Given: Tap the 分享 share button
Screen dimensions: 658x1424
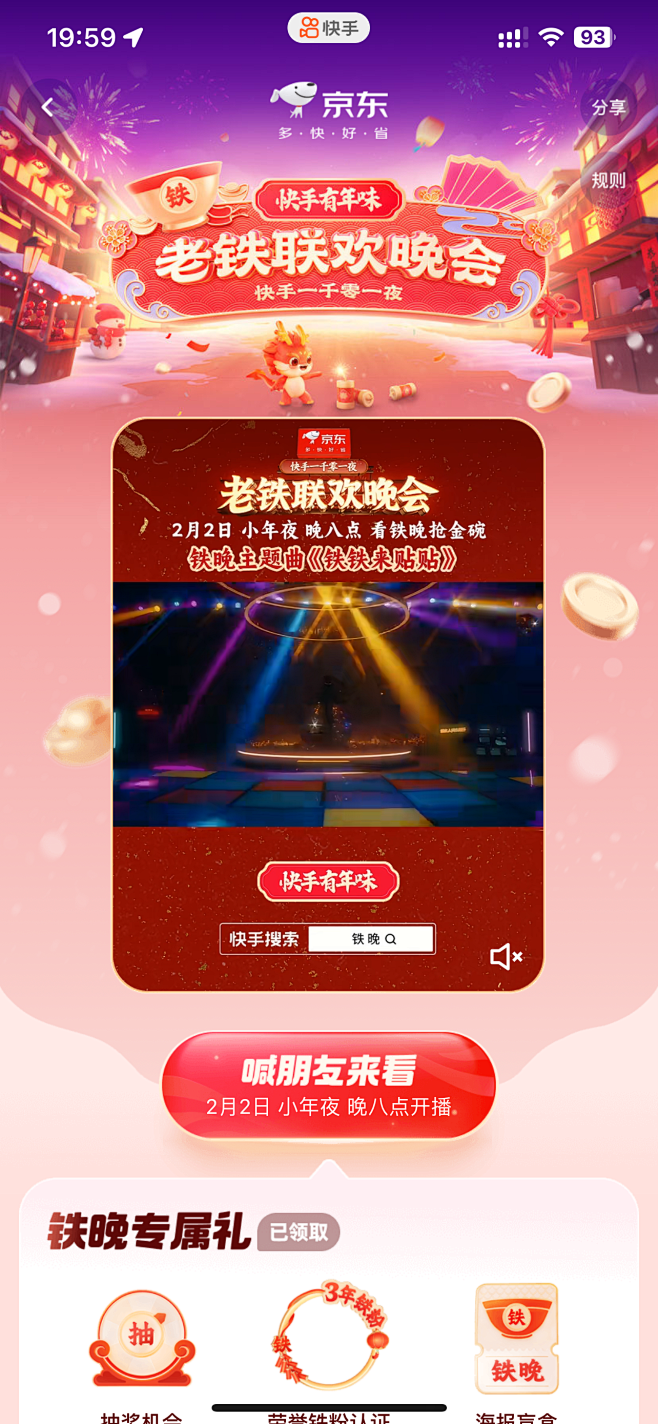Looking at the screenshot, I should point(608,108).
